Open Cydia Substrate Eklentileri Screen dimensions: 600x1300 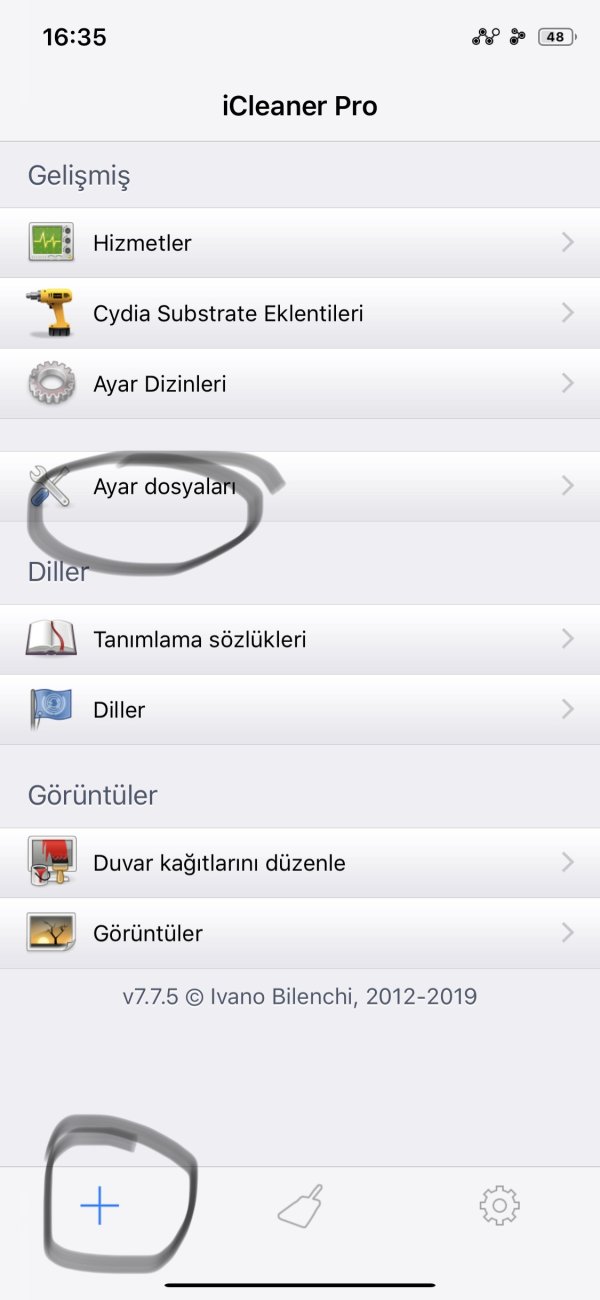pos(300,313)
